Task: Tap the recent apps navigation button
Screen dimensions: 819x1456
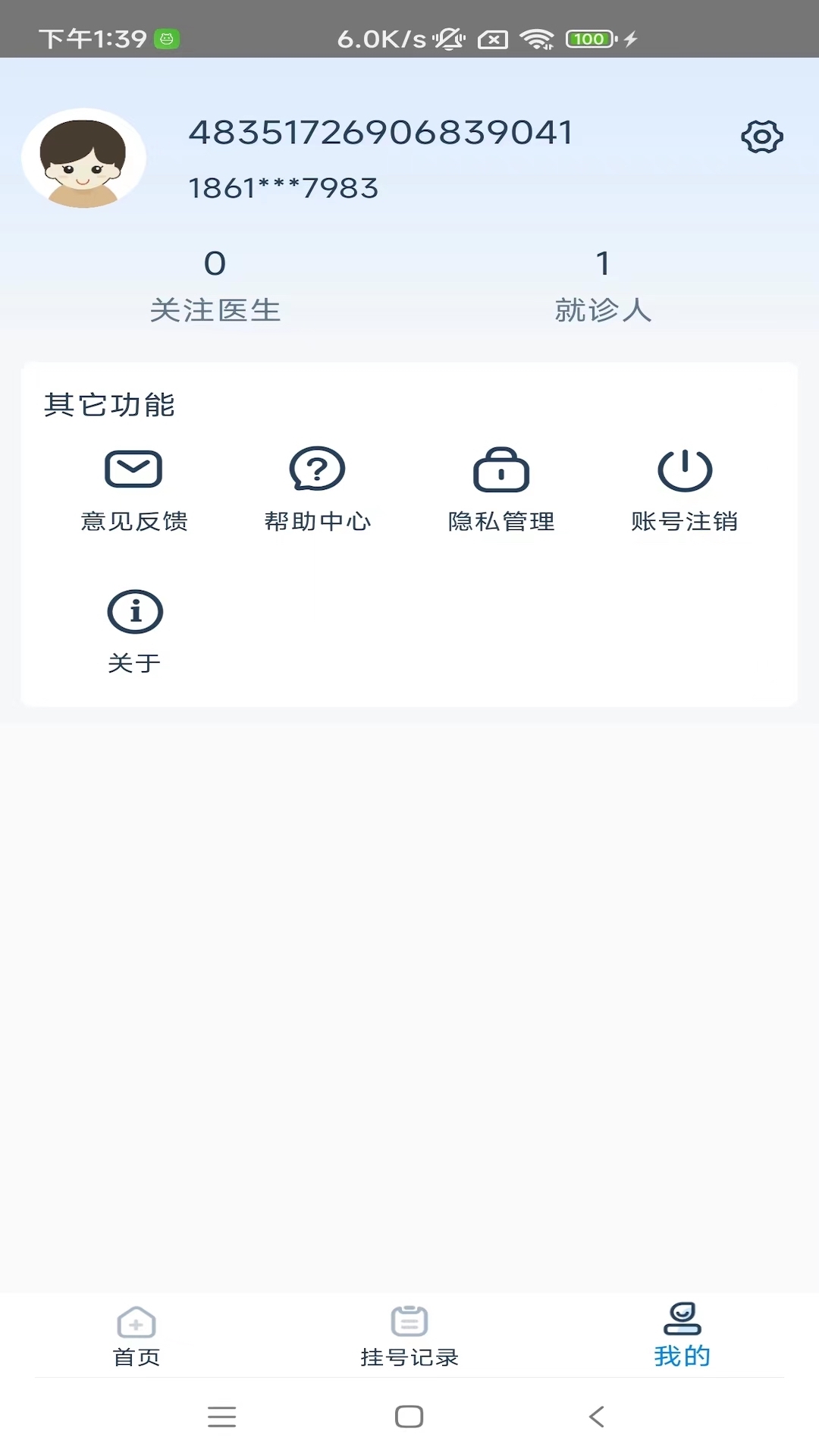Action: pyautogui.click(x=221, y=1415)
